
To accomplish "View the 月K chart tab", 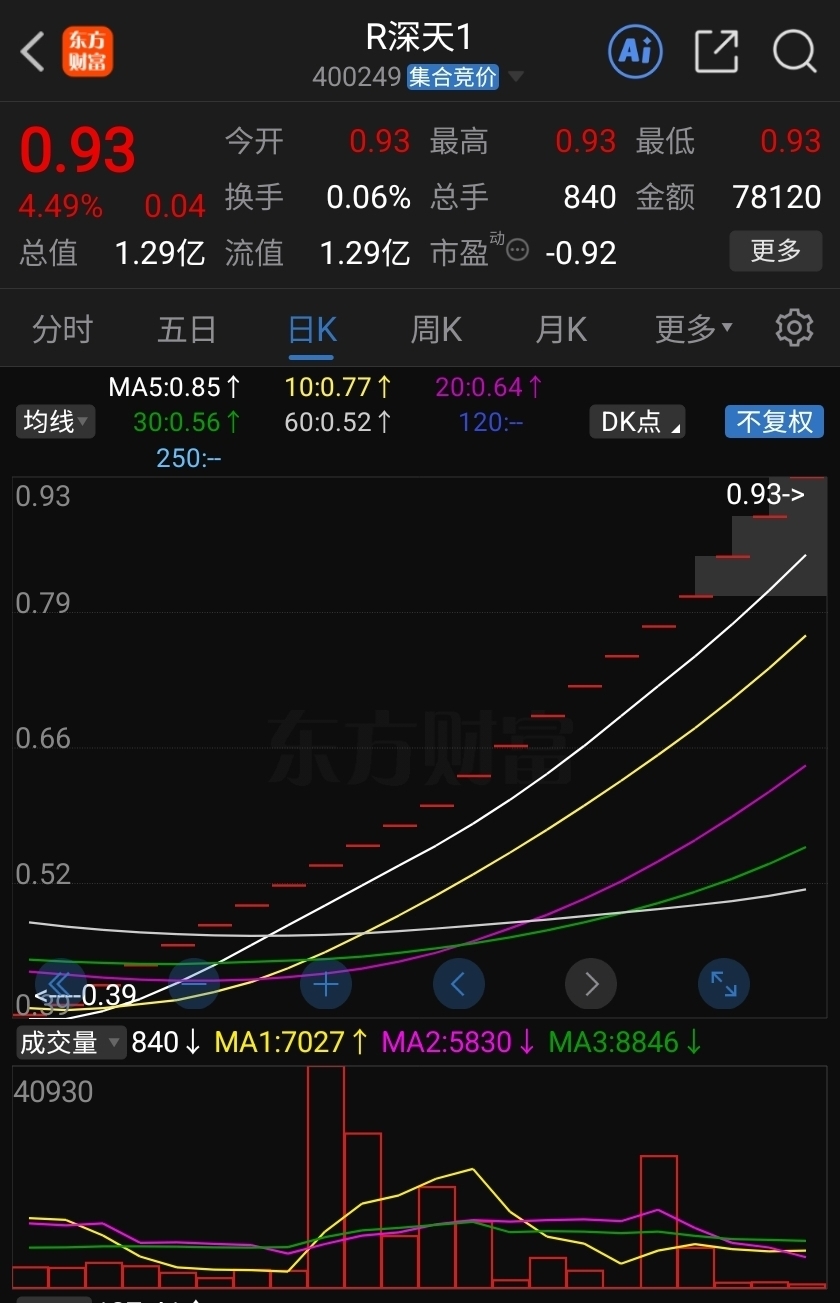I will coord(561,329).
